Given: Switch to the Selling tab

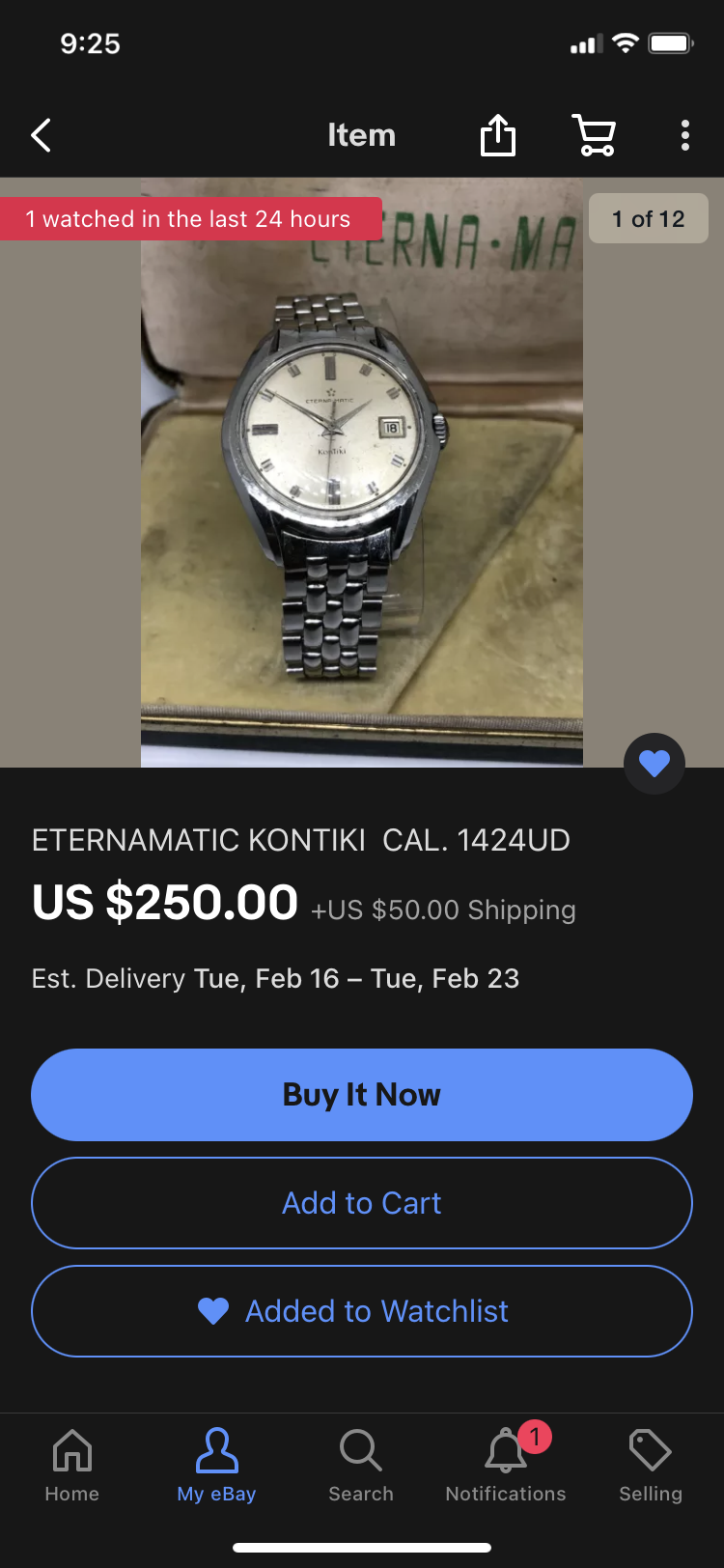Looking at the screenshot, I should tap(651, 1466).
